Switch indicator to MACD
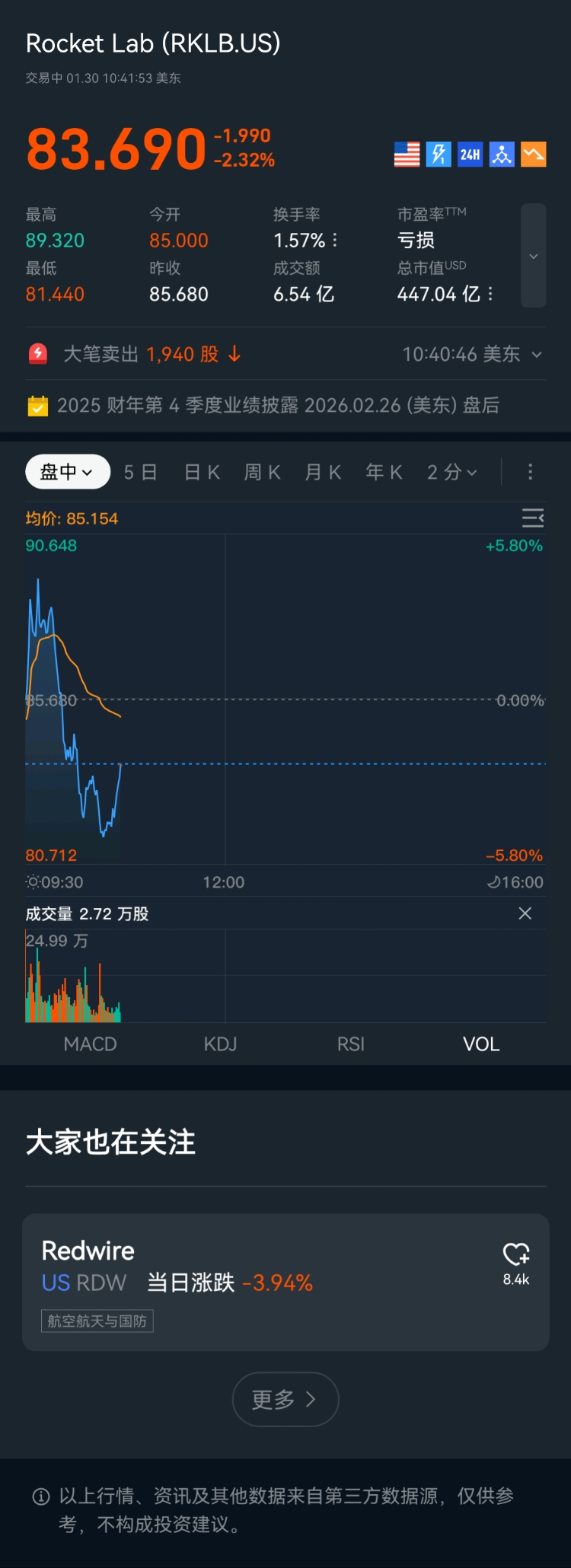 click(x=91, y=1044)
